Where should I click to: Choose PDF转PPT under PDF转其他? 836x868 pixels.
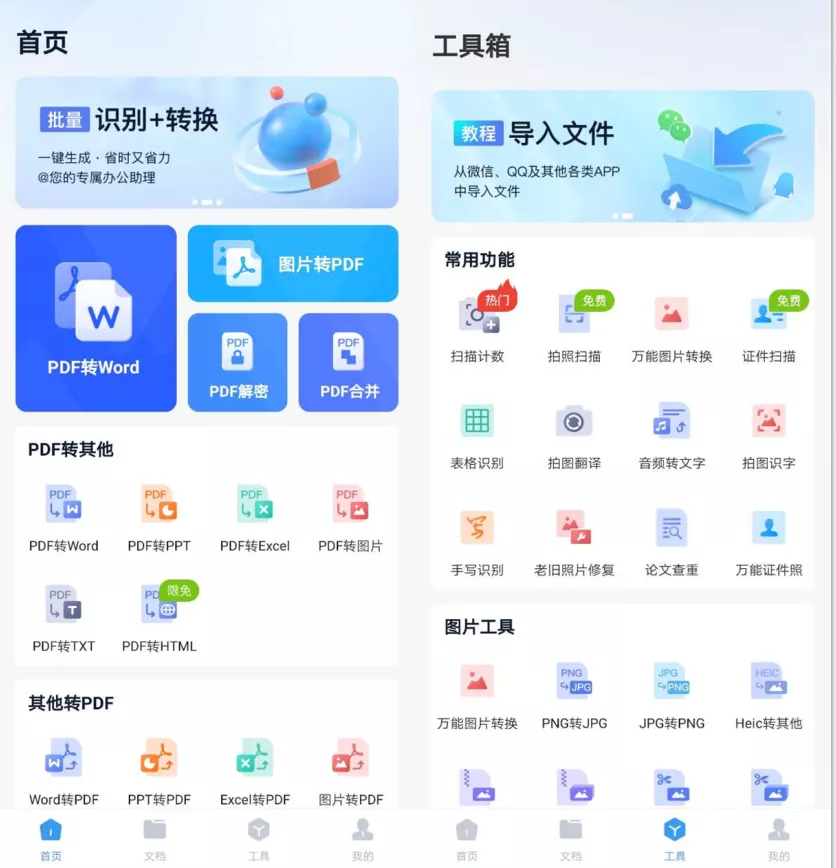click(159, 516)
